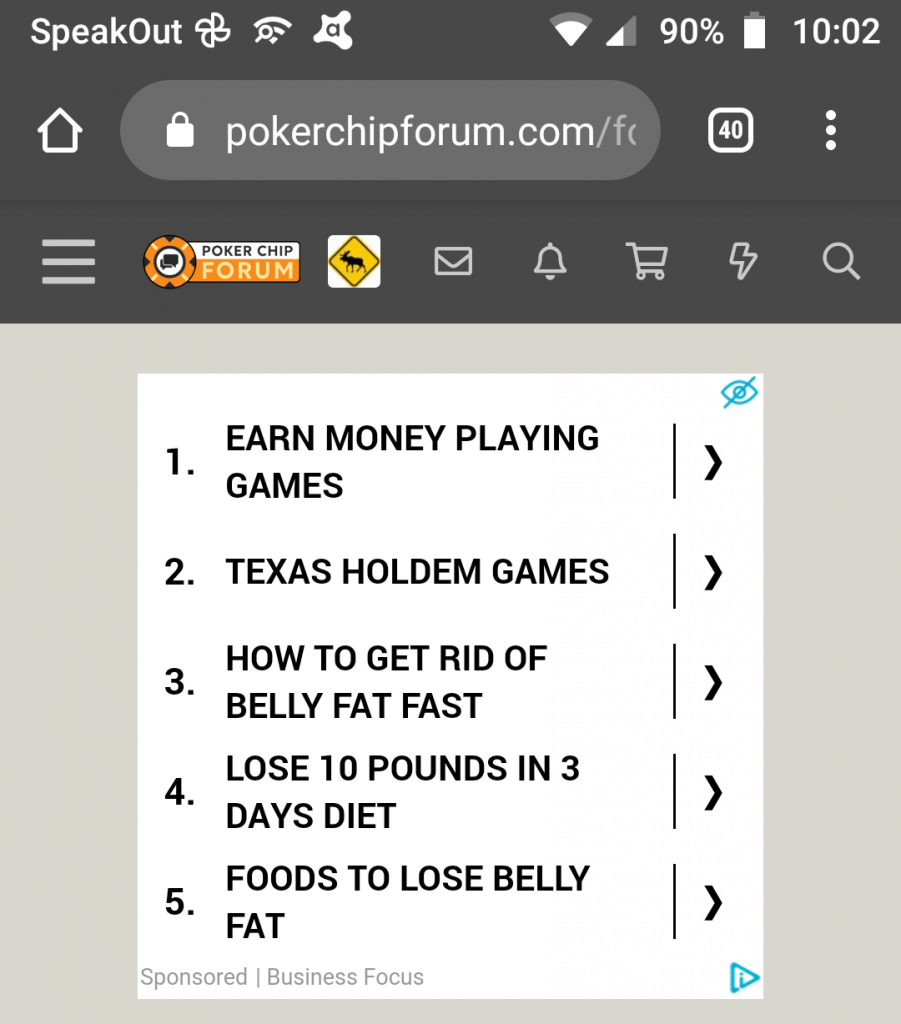Go to the browser home page

[60, 131]
